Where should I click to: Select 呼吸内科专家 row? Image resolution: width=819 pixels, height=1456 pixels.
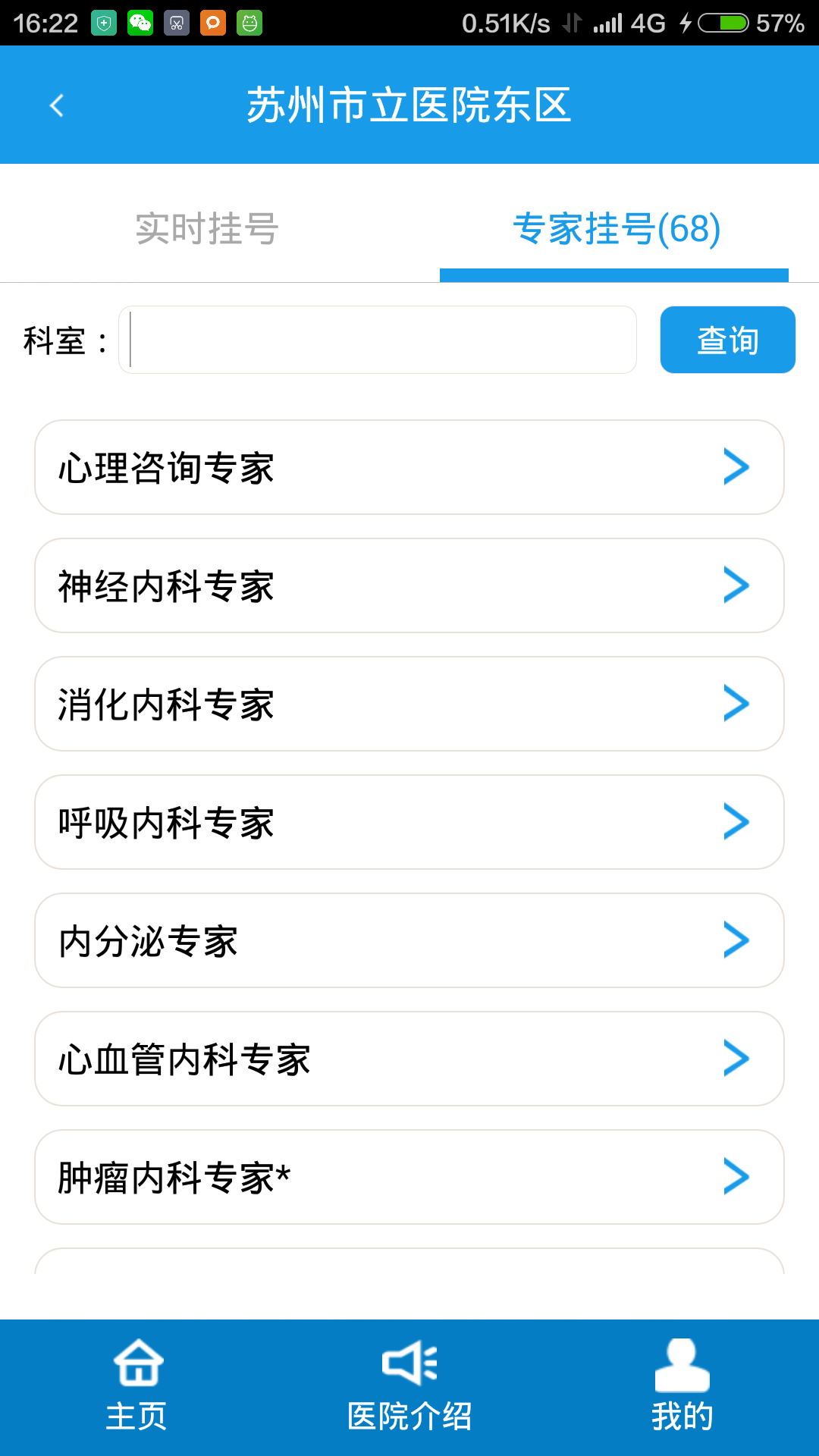coord(409,822)
